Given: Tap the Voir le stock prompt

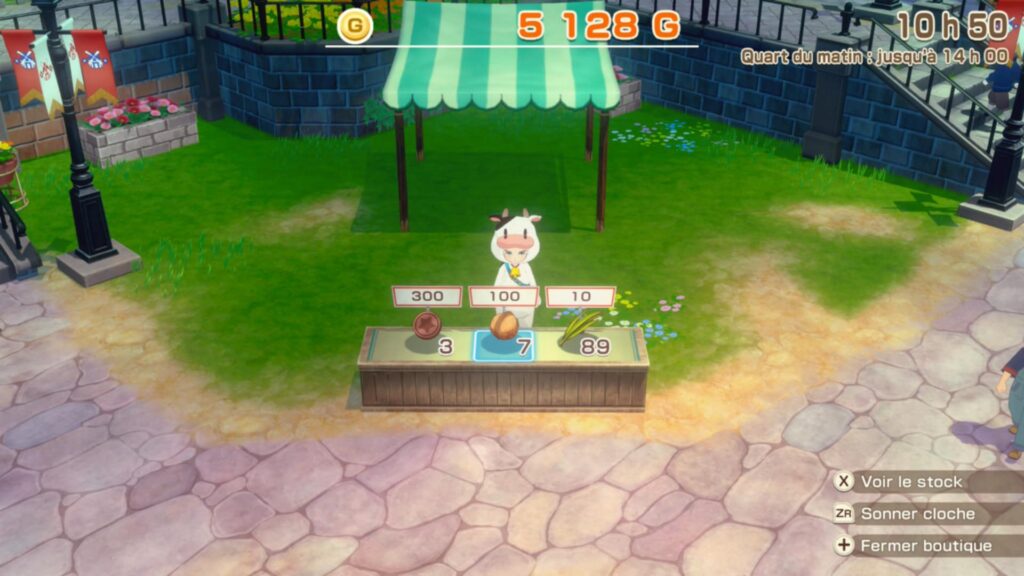Looking at the screenshot, I should pyautogui.click(x=910, y=482).
